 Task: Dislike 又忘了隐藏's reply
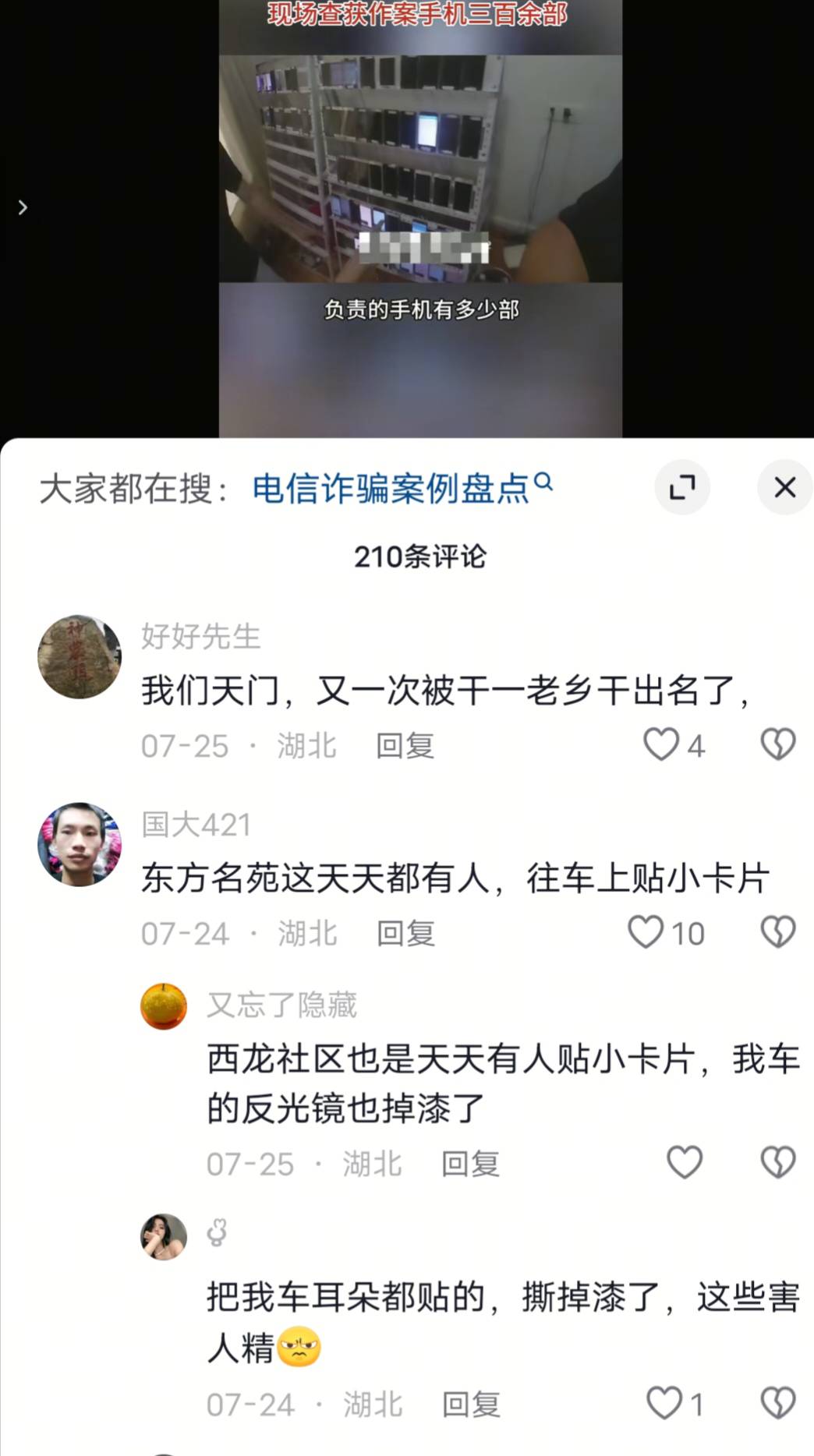[x=777, y=1162]
